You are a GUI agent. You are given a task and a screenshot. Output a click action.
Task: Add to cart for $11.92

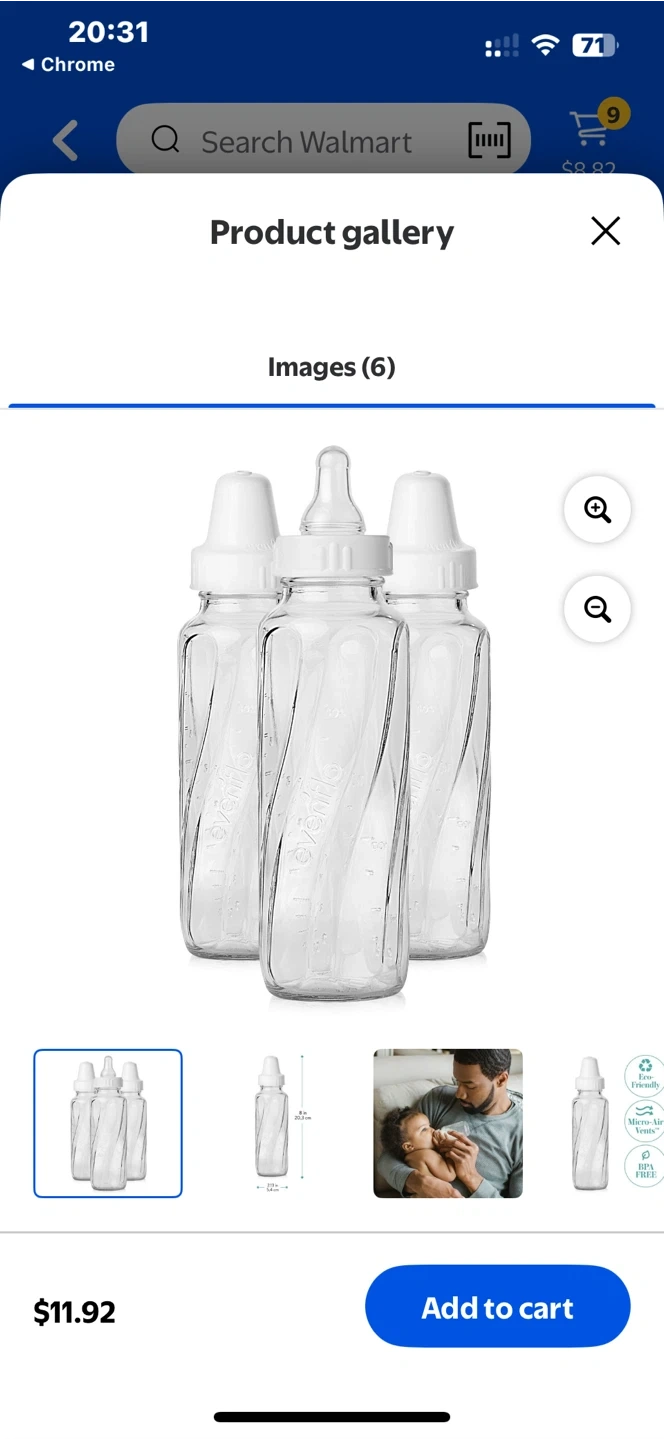pos(497,1307)
